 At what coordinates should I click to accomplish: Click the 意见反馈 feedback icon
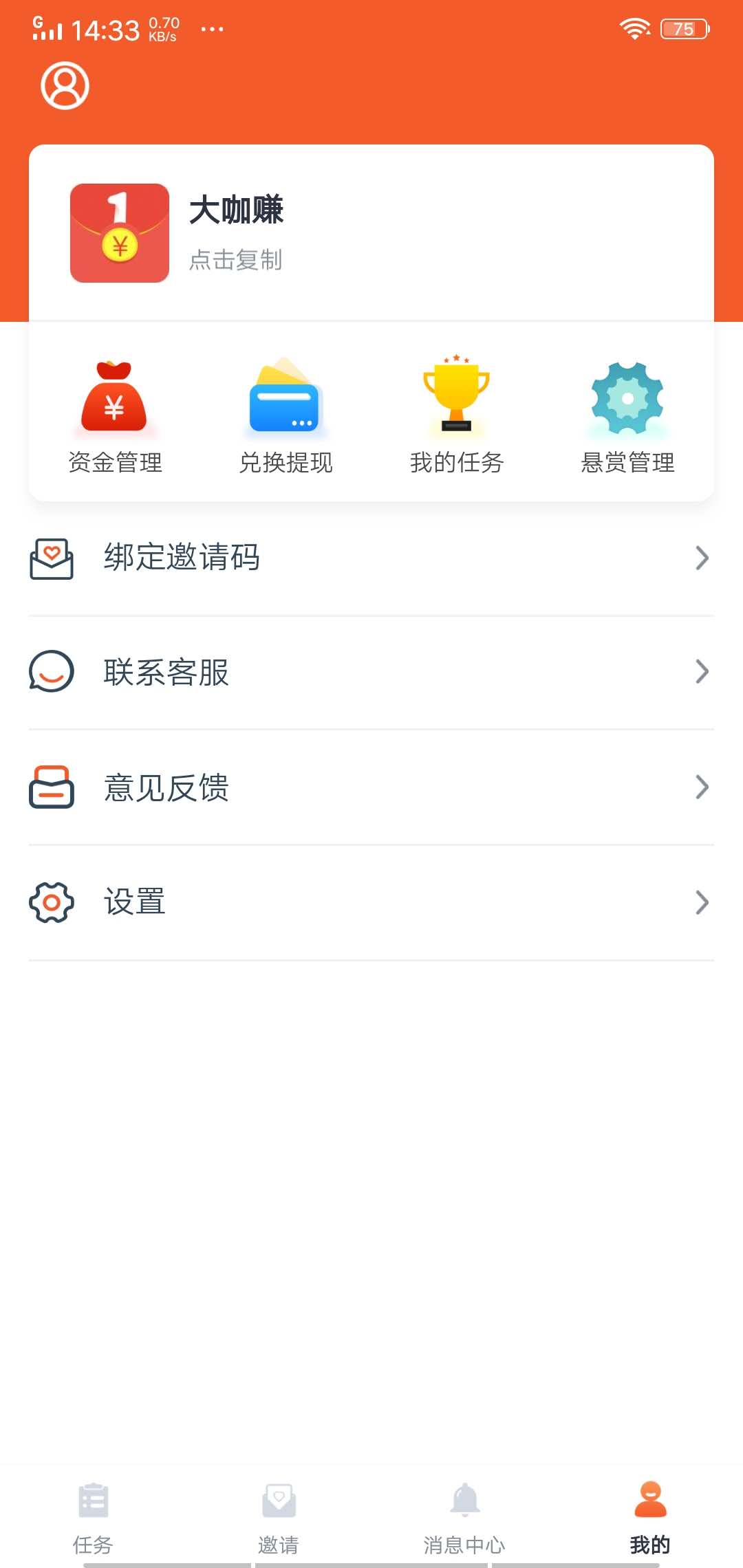pyautogui.click(x=51, y=787)
